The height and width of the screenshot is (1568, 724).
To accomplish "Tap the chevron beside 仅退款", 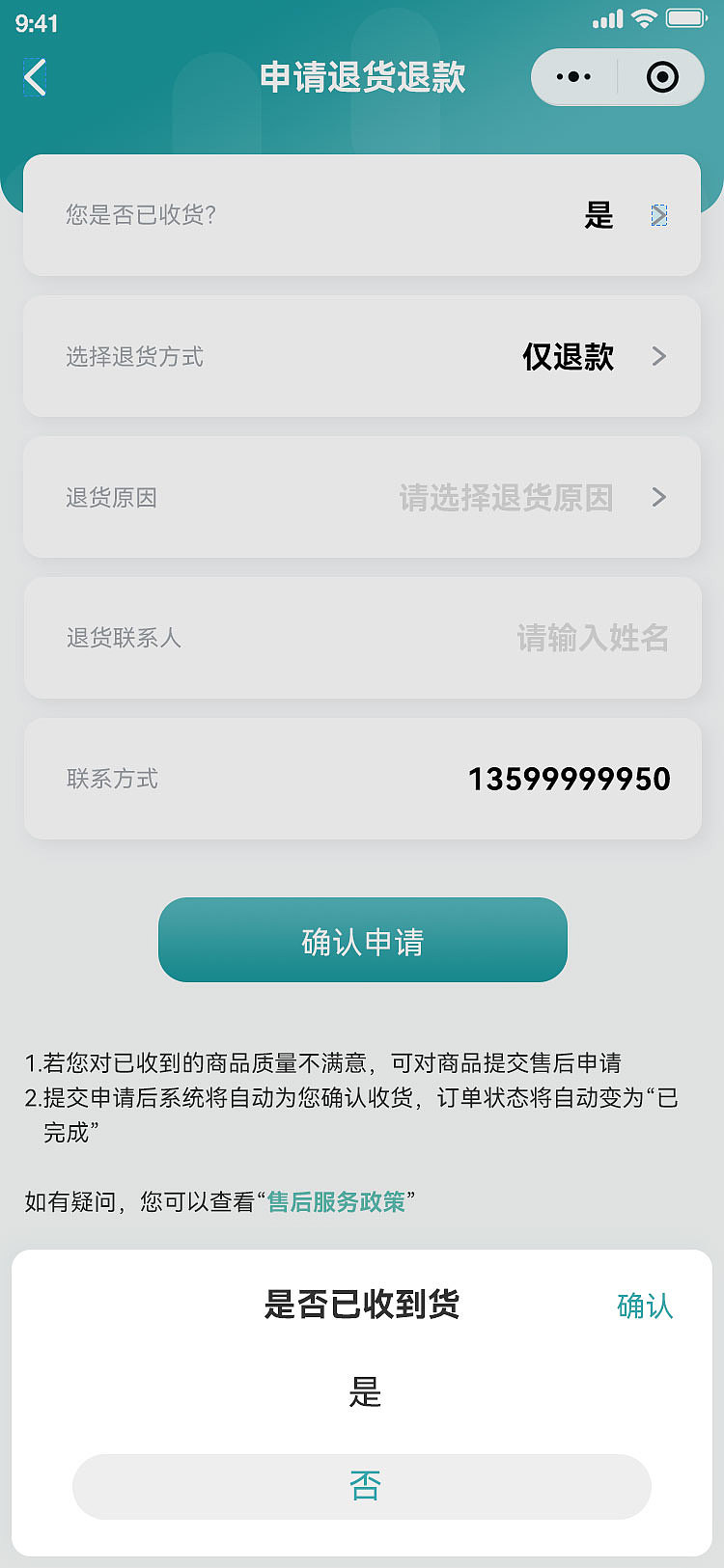I will click(659, 356).
